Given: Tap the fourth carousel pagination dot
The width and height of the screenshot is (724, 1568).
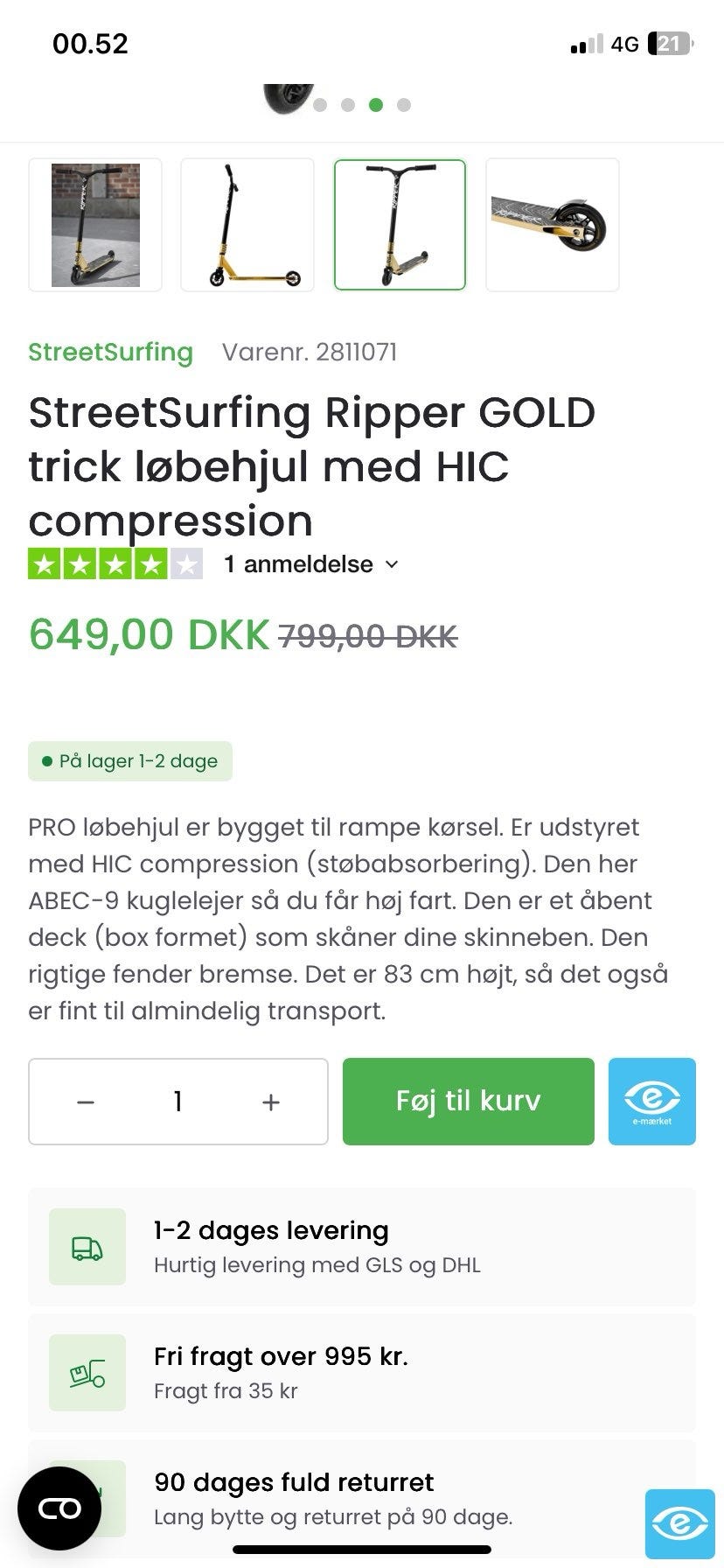Looking at the screenshot, I should click(404, 105).
